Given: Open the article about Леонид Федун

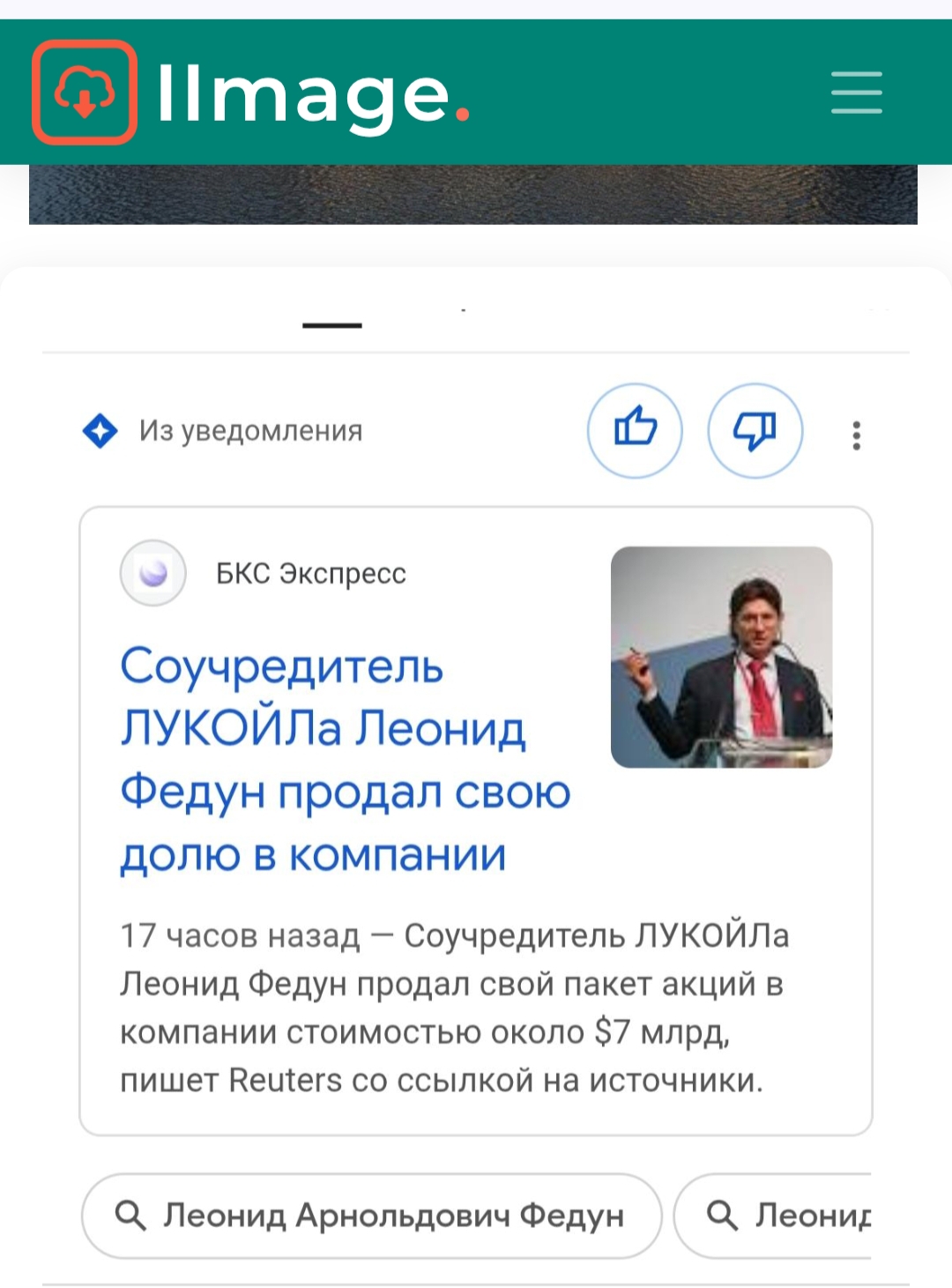Looking at the screenshot, I should click(344, 760).
